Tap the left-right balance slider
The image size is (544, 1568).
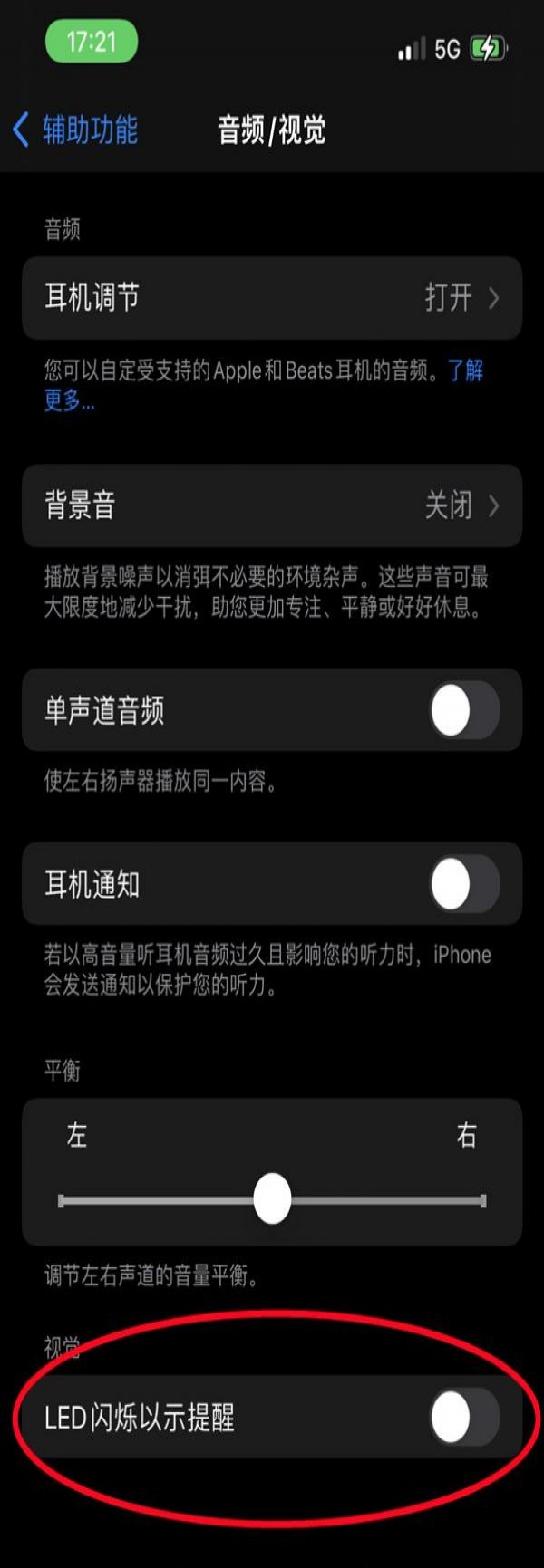[272, 1199]
